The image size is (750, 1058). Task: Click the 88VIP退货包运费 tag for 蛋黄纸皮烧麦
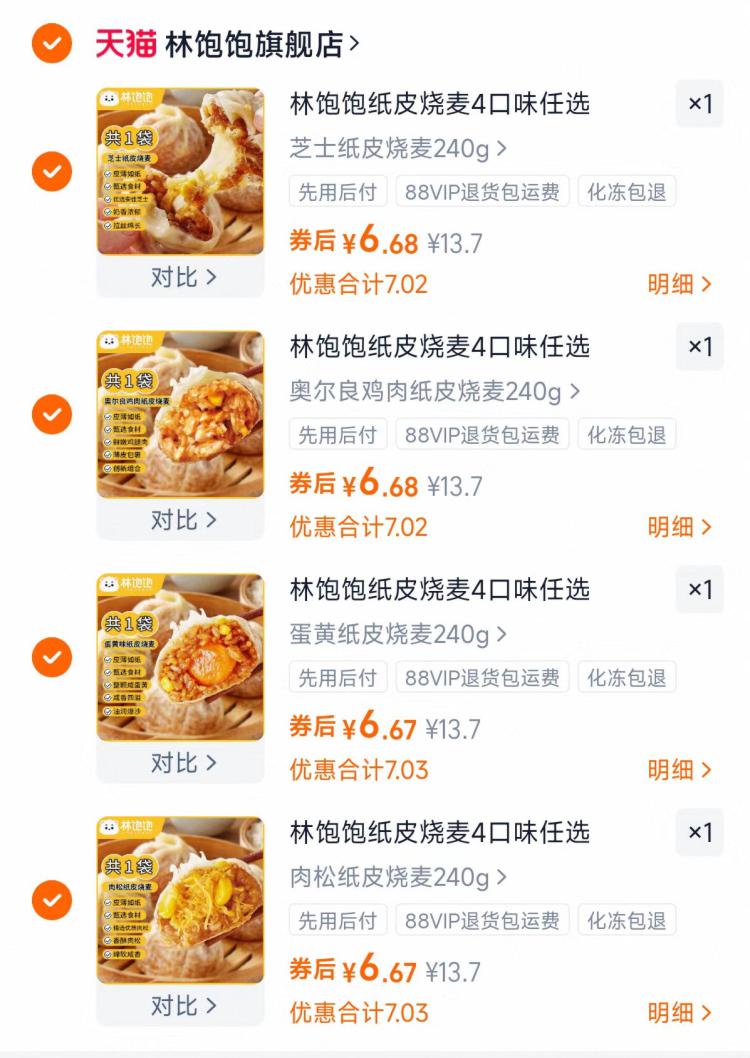[x=482, y=677]
